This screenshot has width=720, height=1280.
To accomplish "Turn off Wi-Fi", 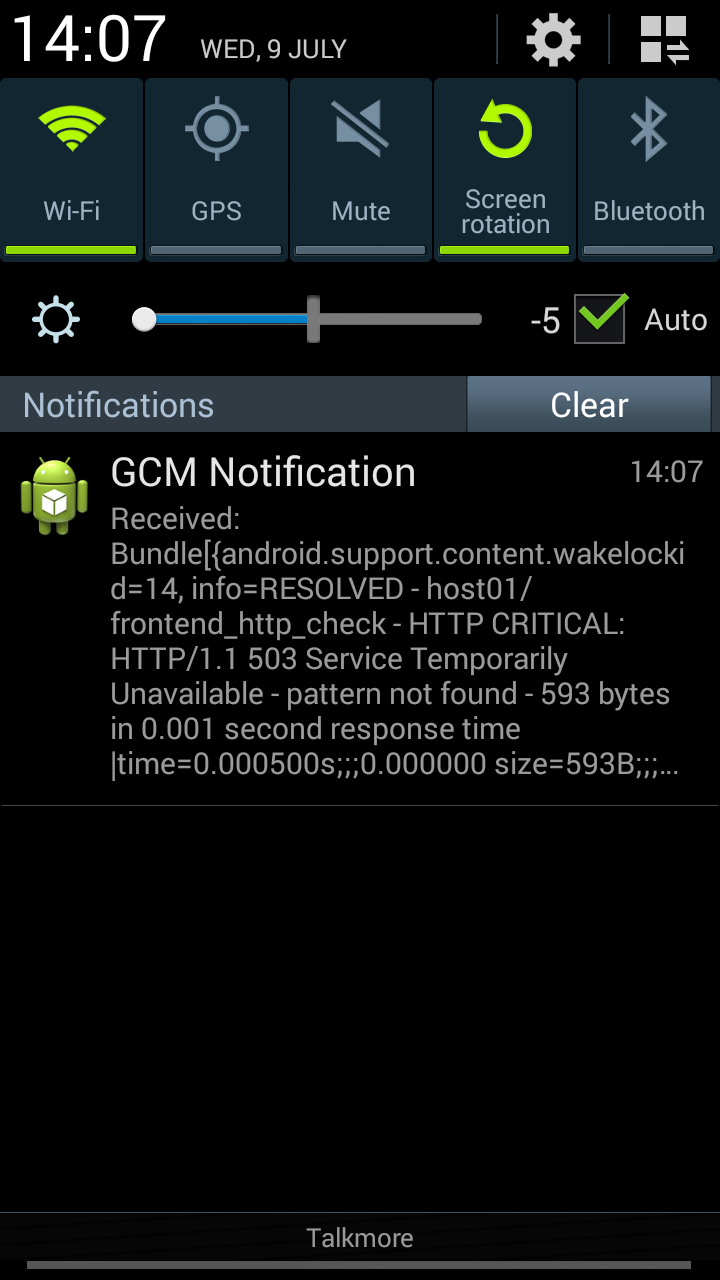I will click(72, 170).
